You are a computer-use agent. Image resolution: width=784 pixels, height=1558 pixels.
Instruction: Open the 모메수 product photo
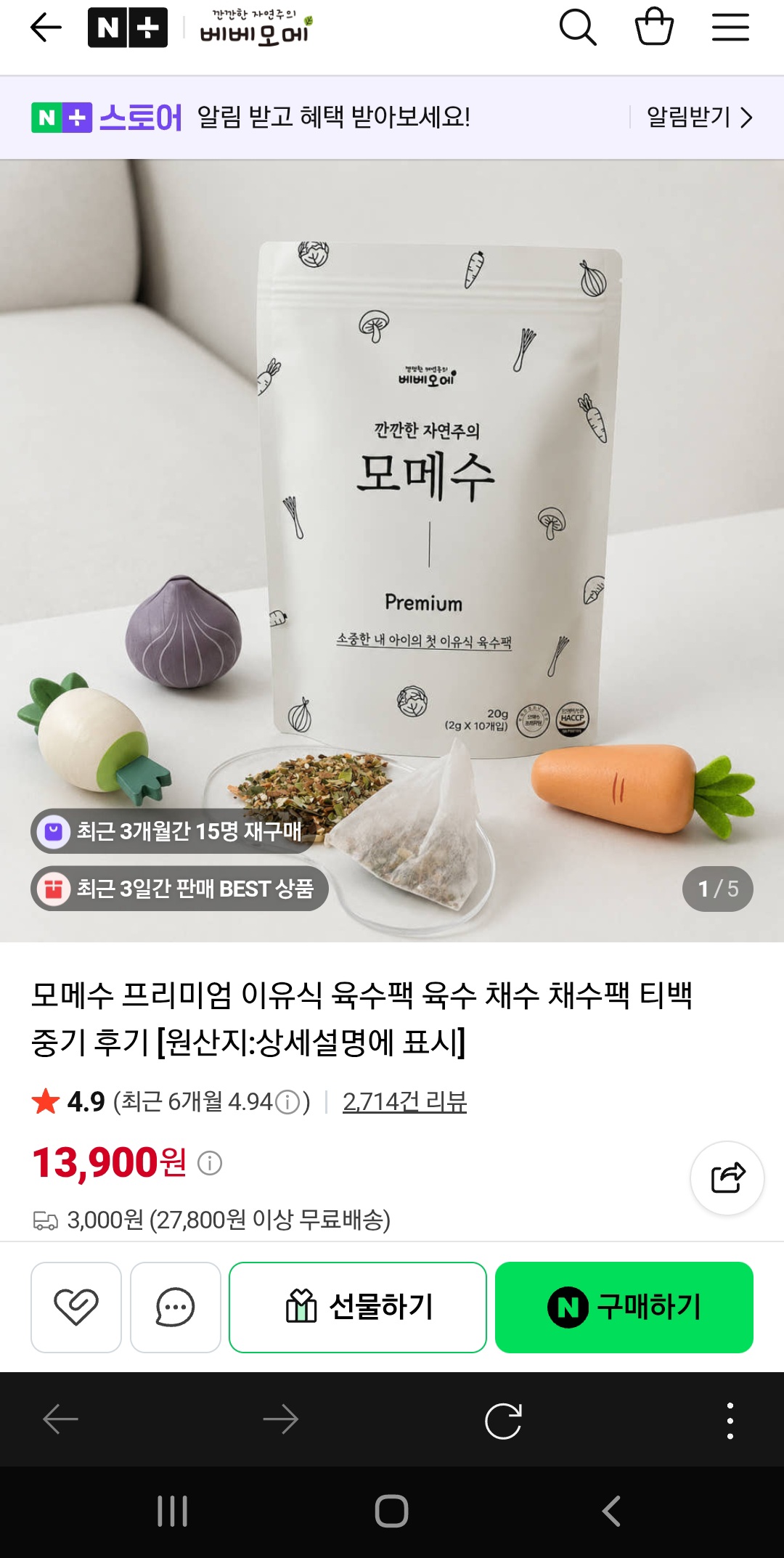point(392,550)
